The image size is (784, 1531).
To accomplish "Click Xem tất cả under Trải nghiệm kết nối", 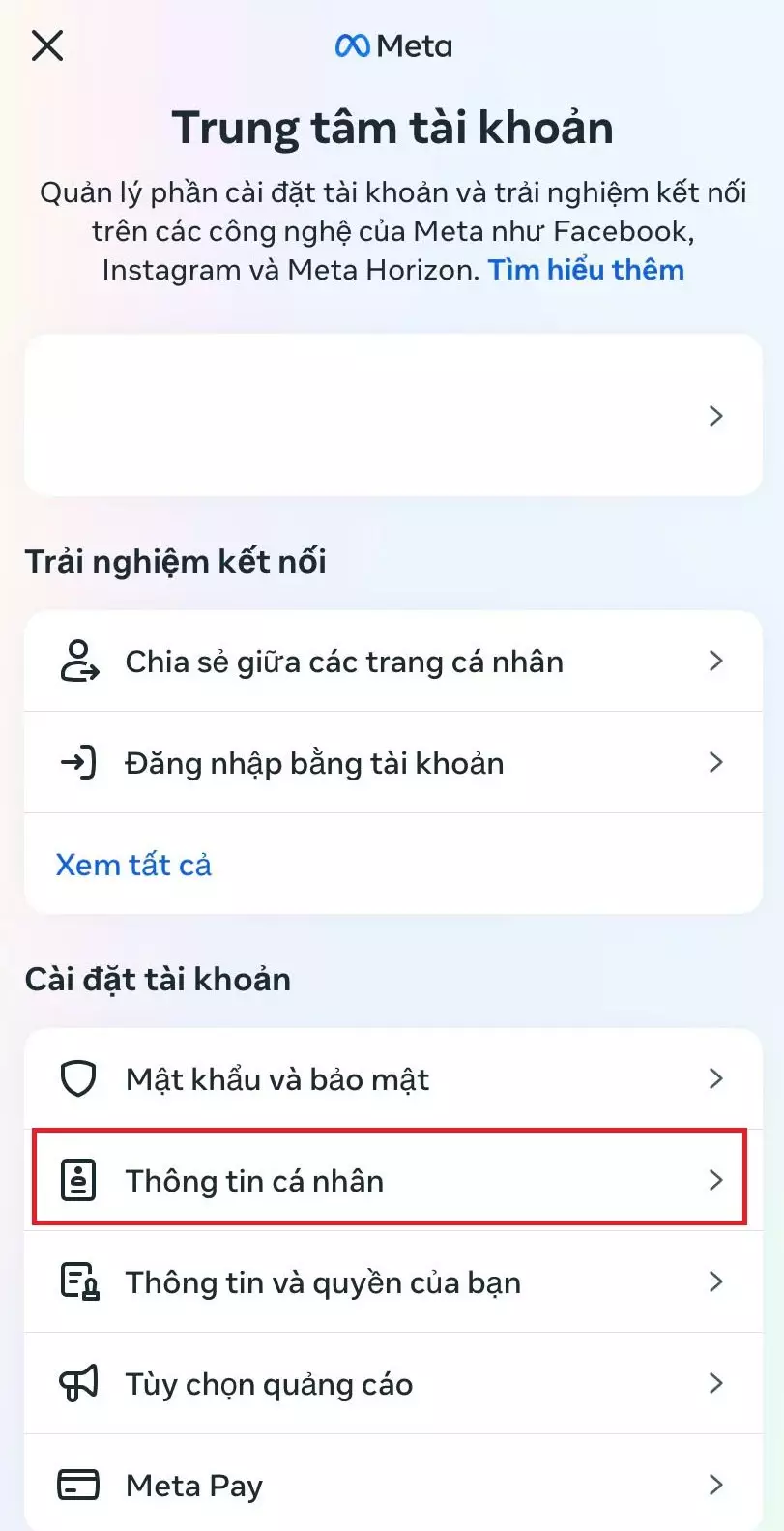I will click(x=133, y=864).
